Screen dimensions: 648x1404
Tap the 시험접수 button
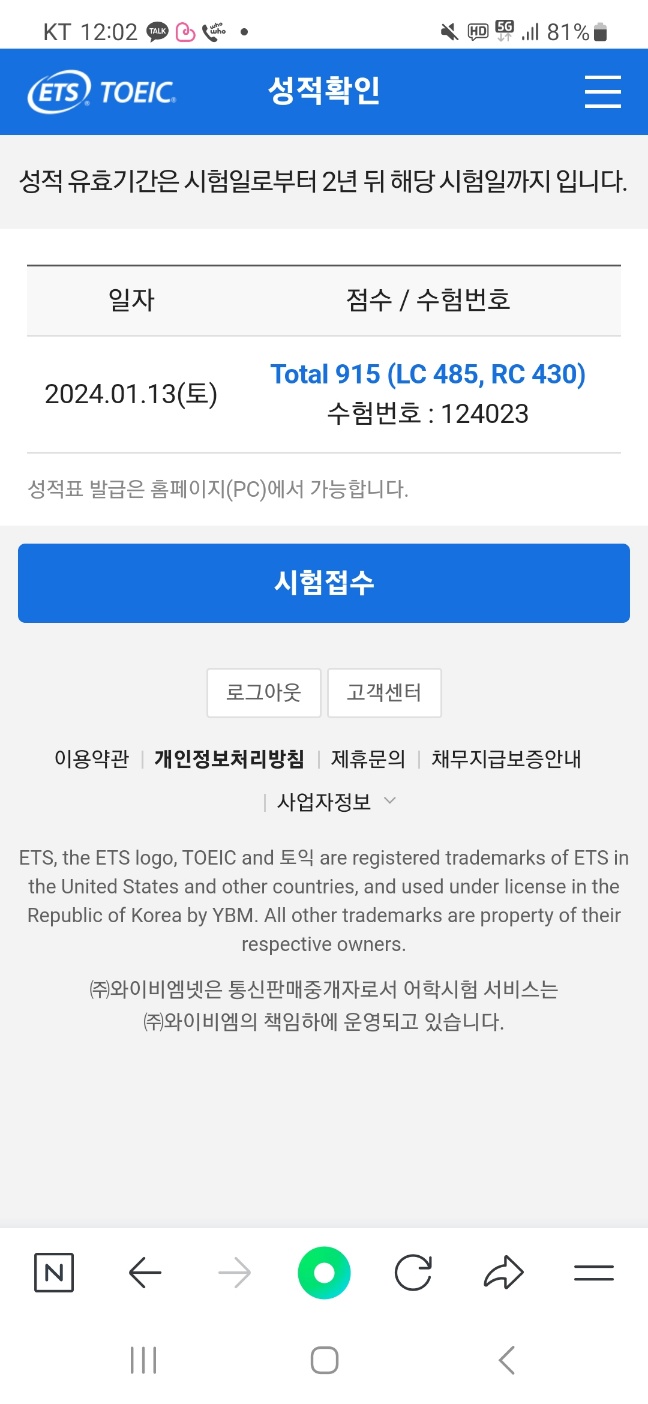point(324,583)
